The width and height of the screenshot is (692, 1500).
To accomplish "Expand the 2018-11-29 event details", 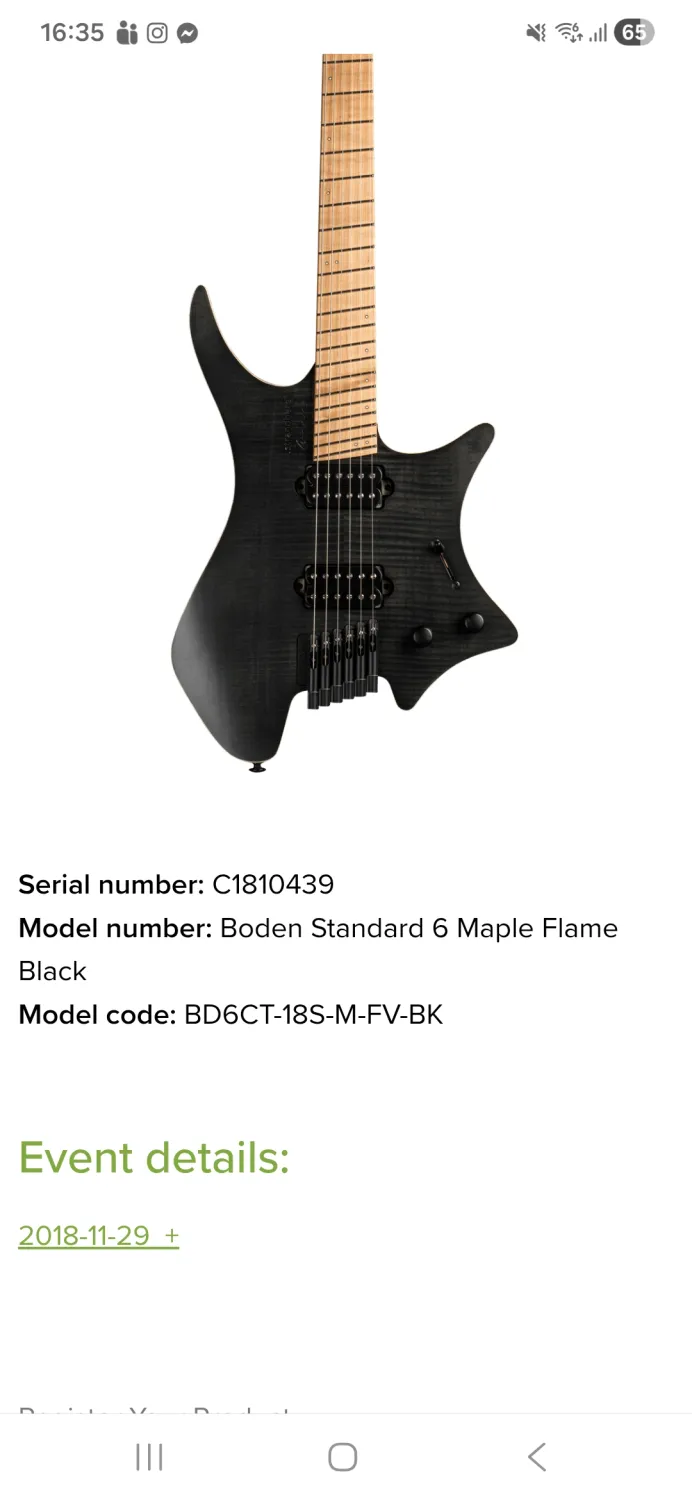I will tap(98, 1236).
